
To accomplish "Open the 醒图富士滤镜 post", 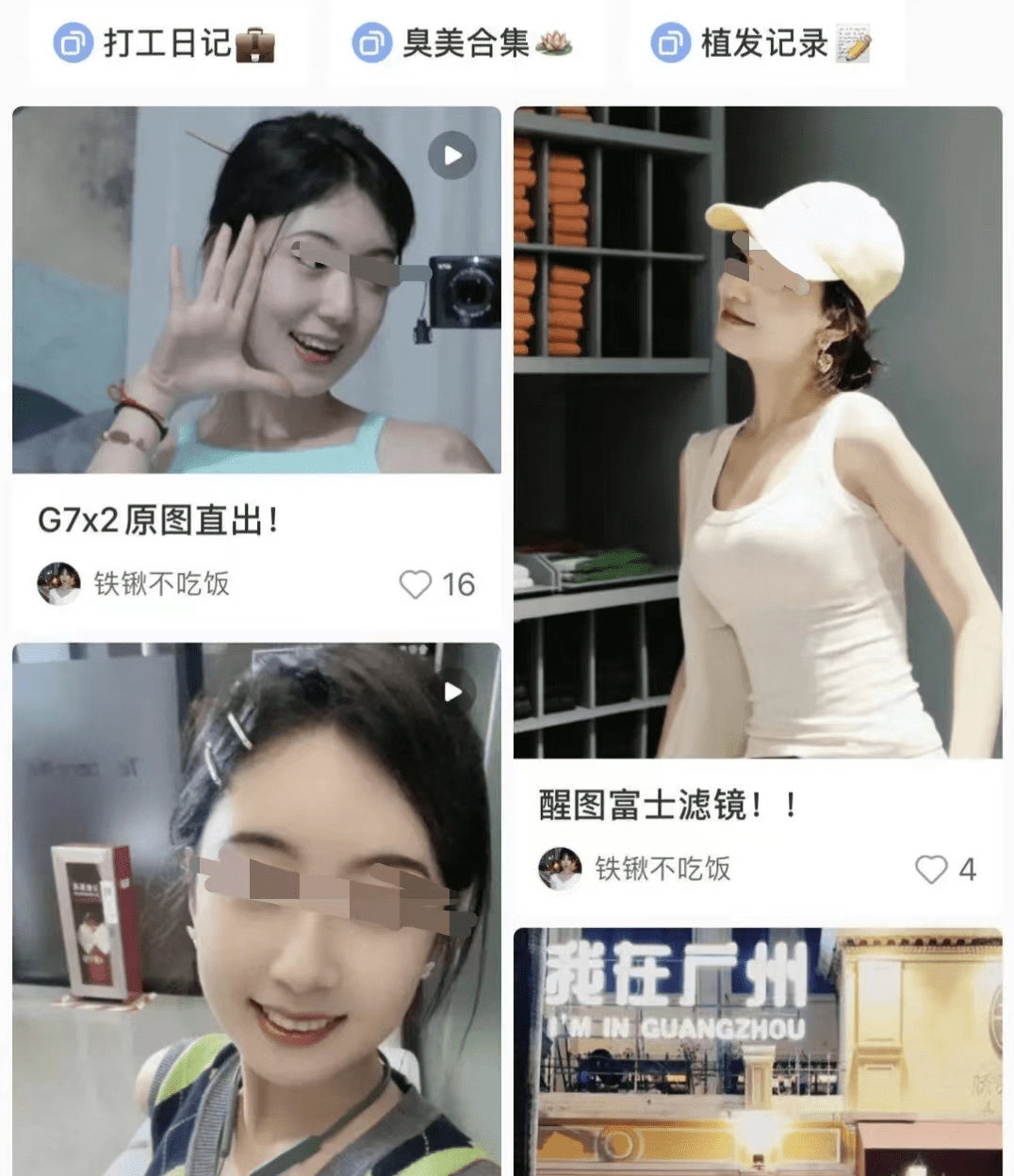I will pos(758,432).
